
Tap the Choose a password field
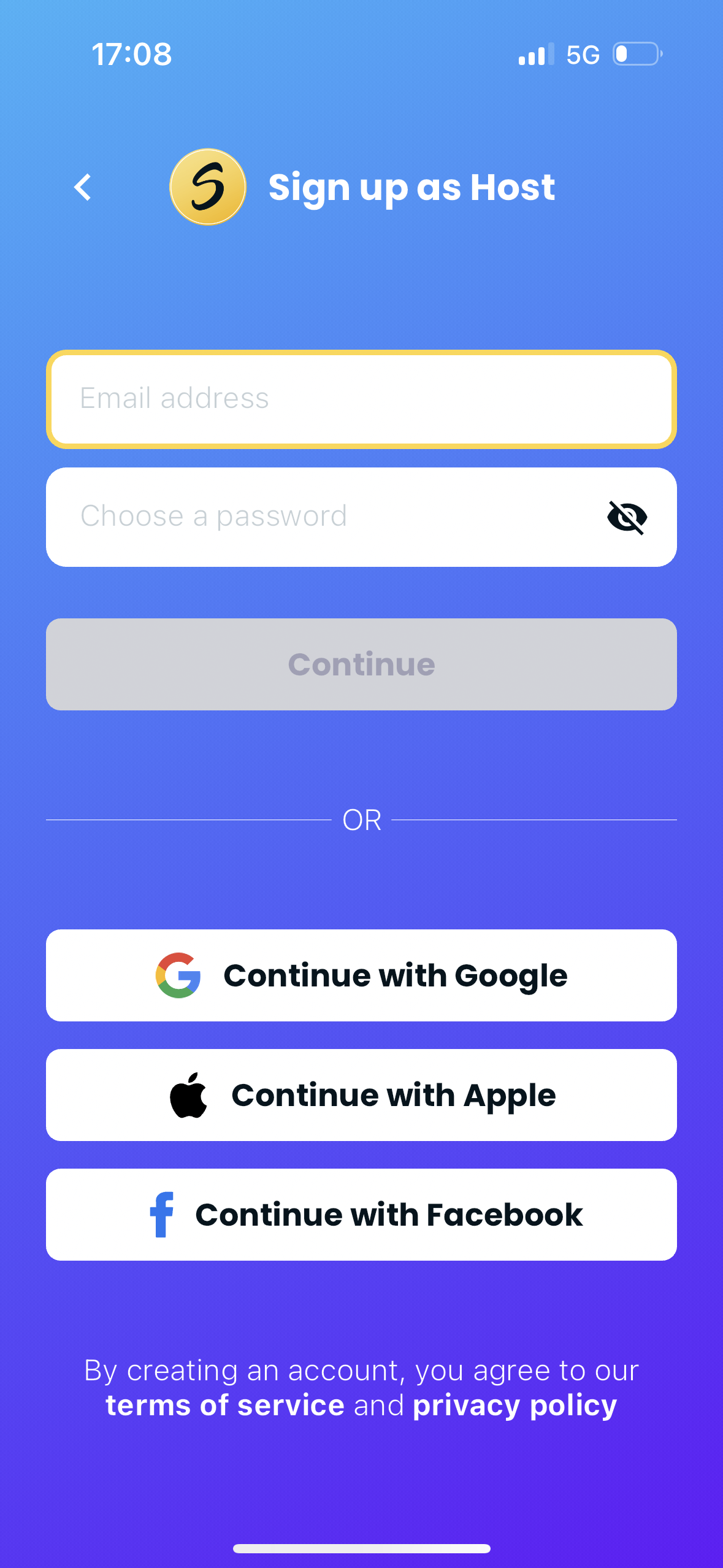319,517
